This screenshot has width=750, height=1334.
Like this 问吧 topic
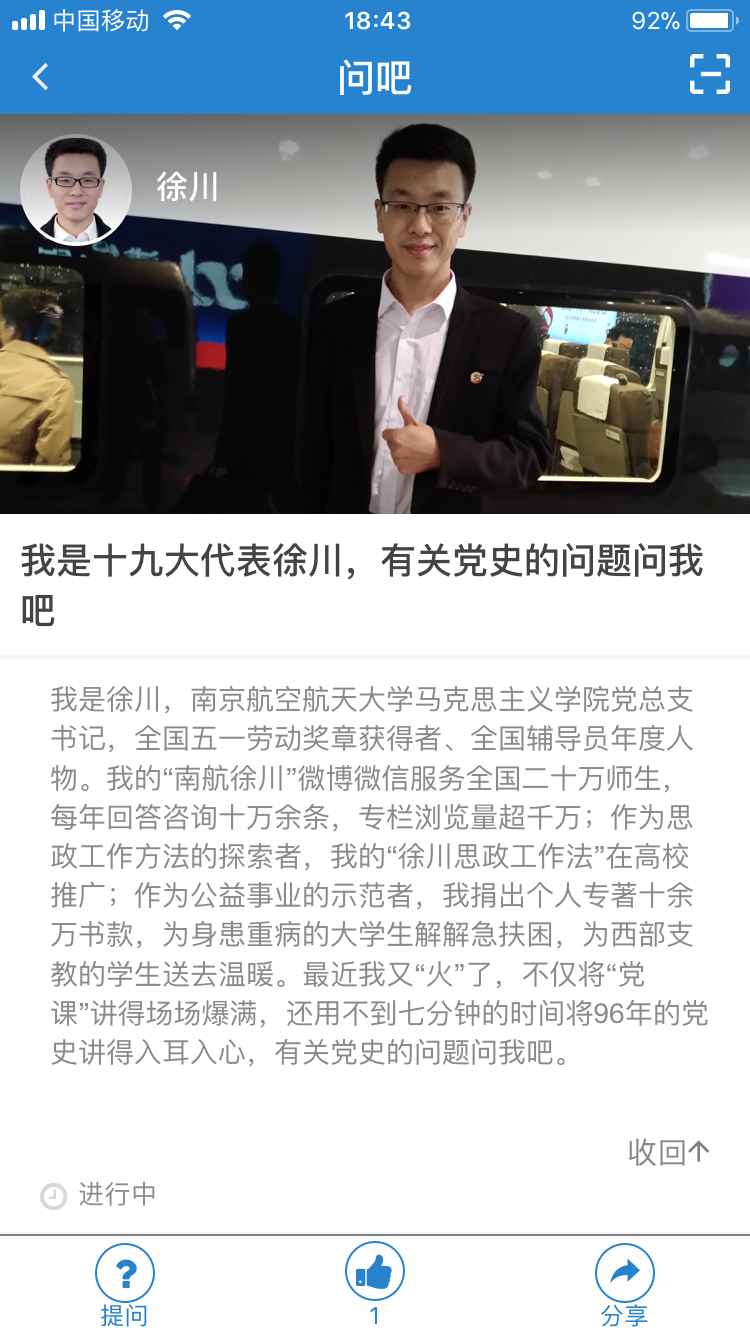click(x=375, y=1285)
